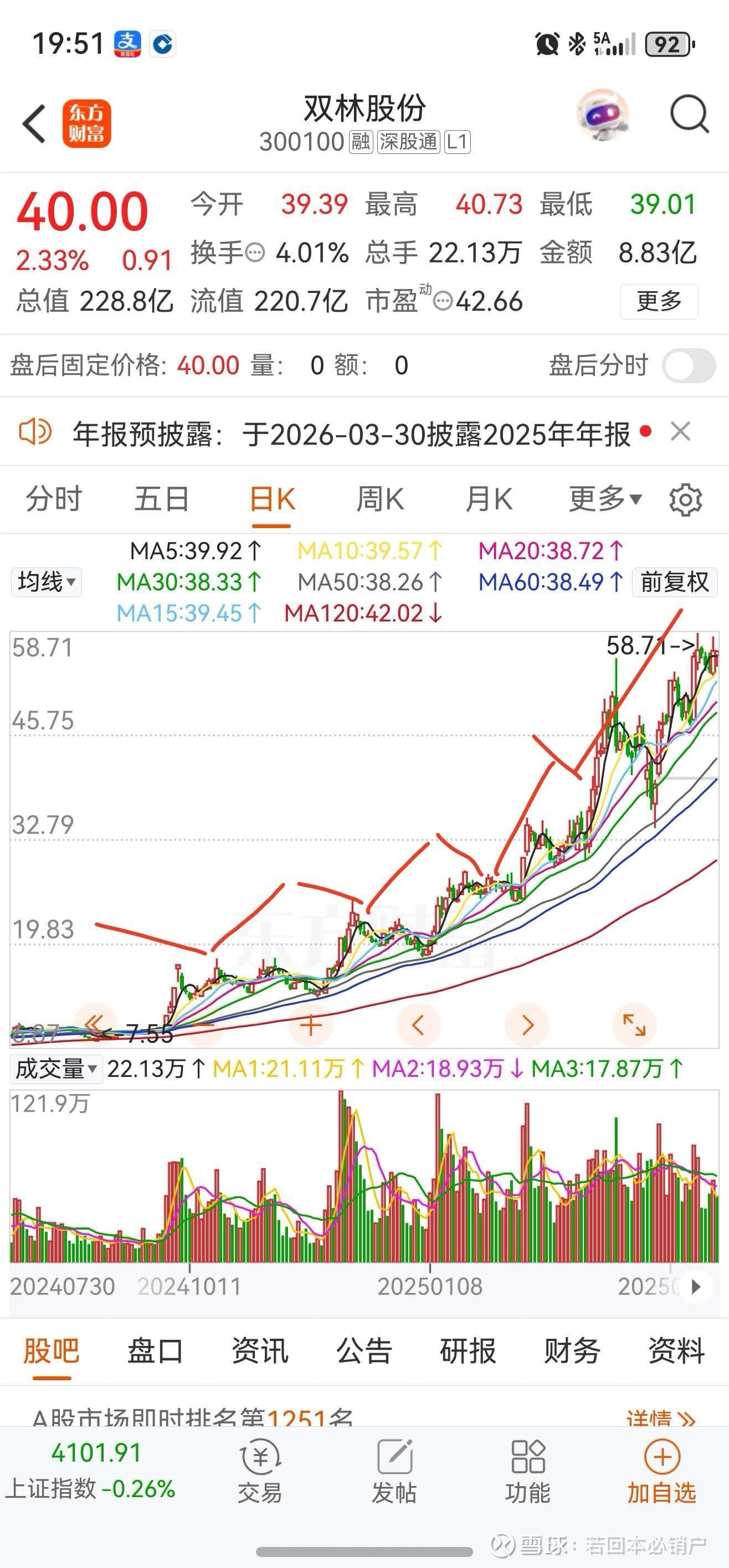Switch to the 公告 tab
The height and width of the screenshot is (1568, 729).
point(363,1352)
